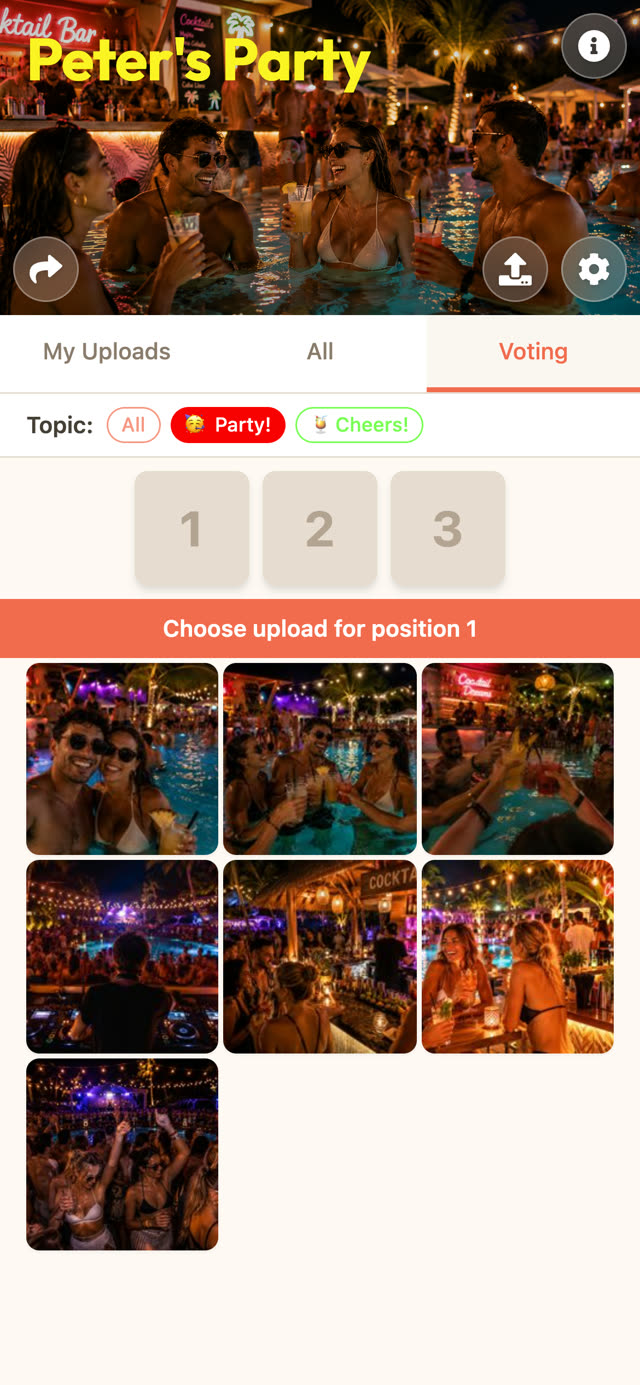Pick the photo of the bar with the thatched roof
Screen dimensions: 640x1385
coord(320,957)
